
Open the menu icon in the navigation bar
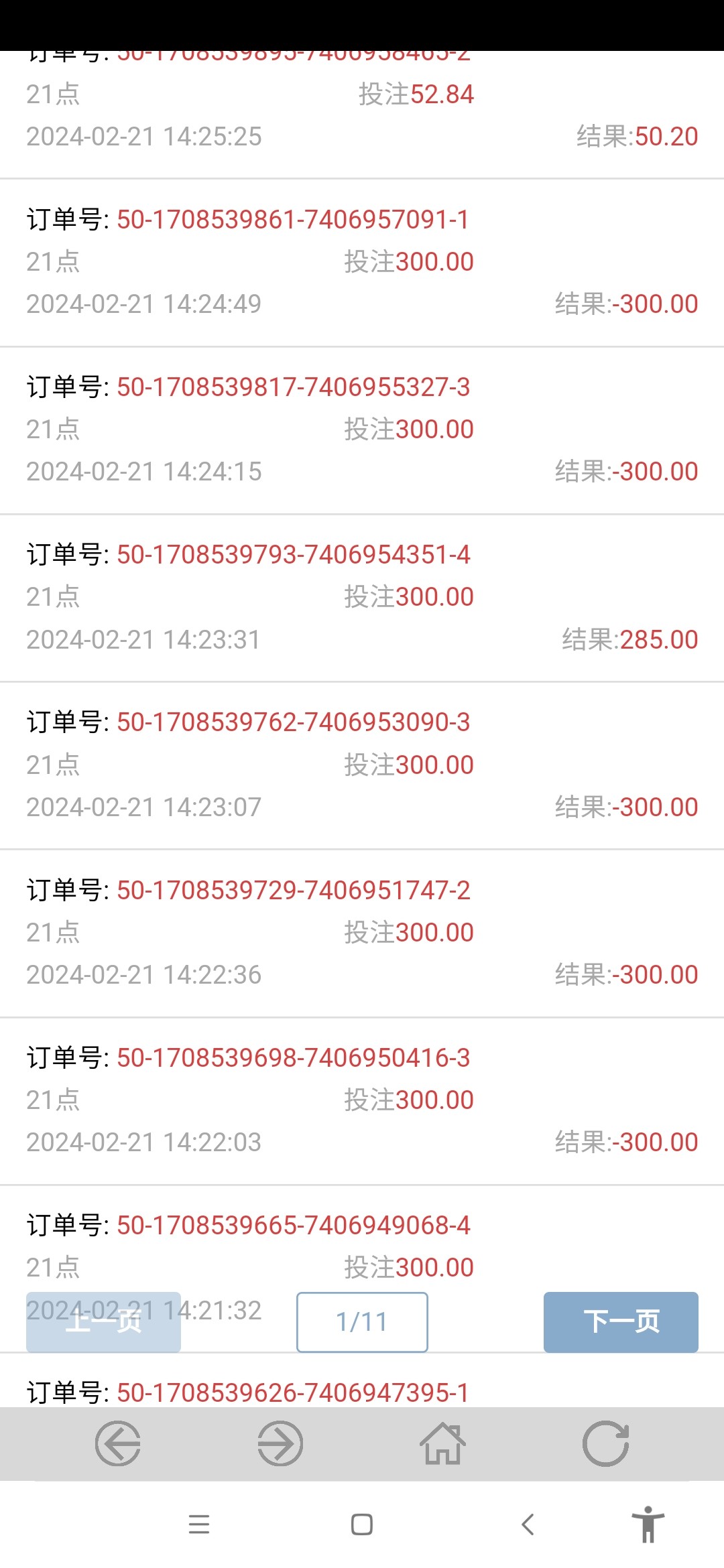199,1526
